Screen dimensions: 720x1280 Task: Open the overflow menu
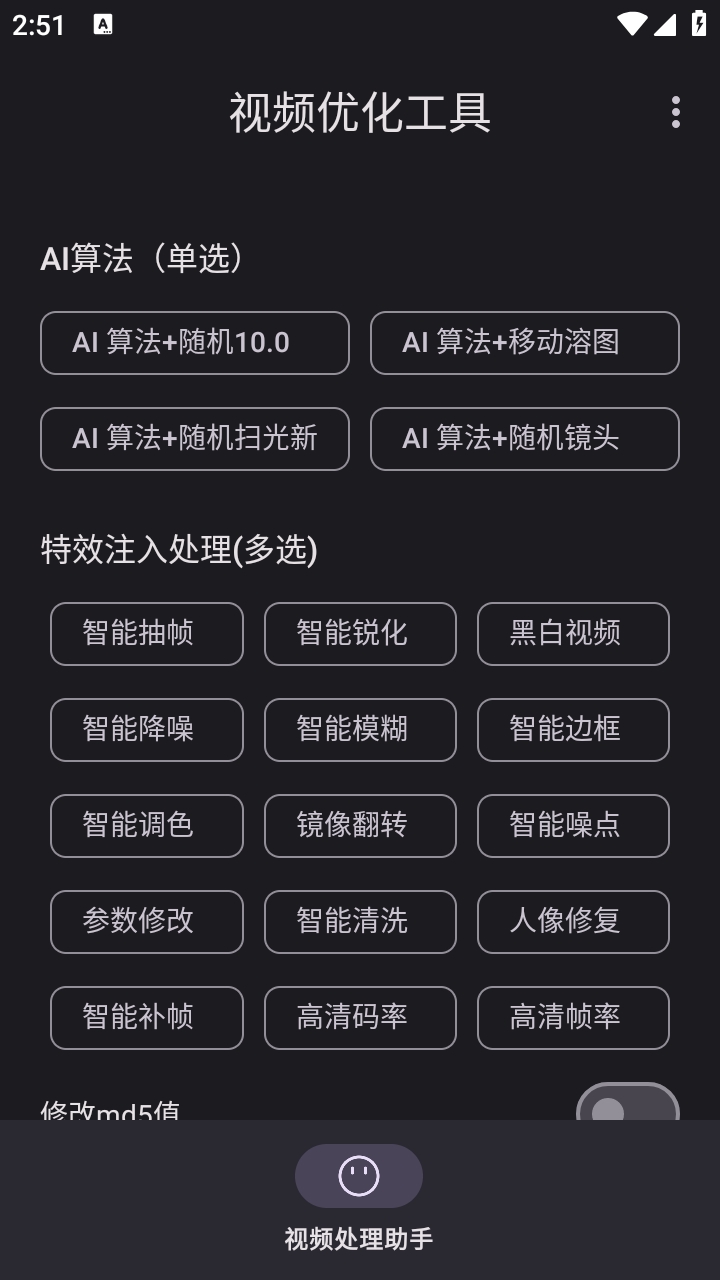pos(676,112)
